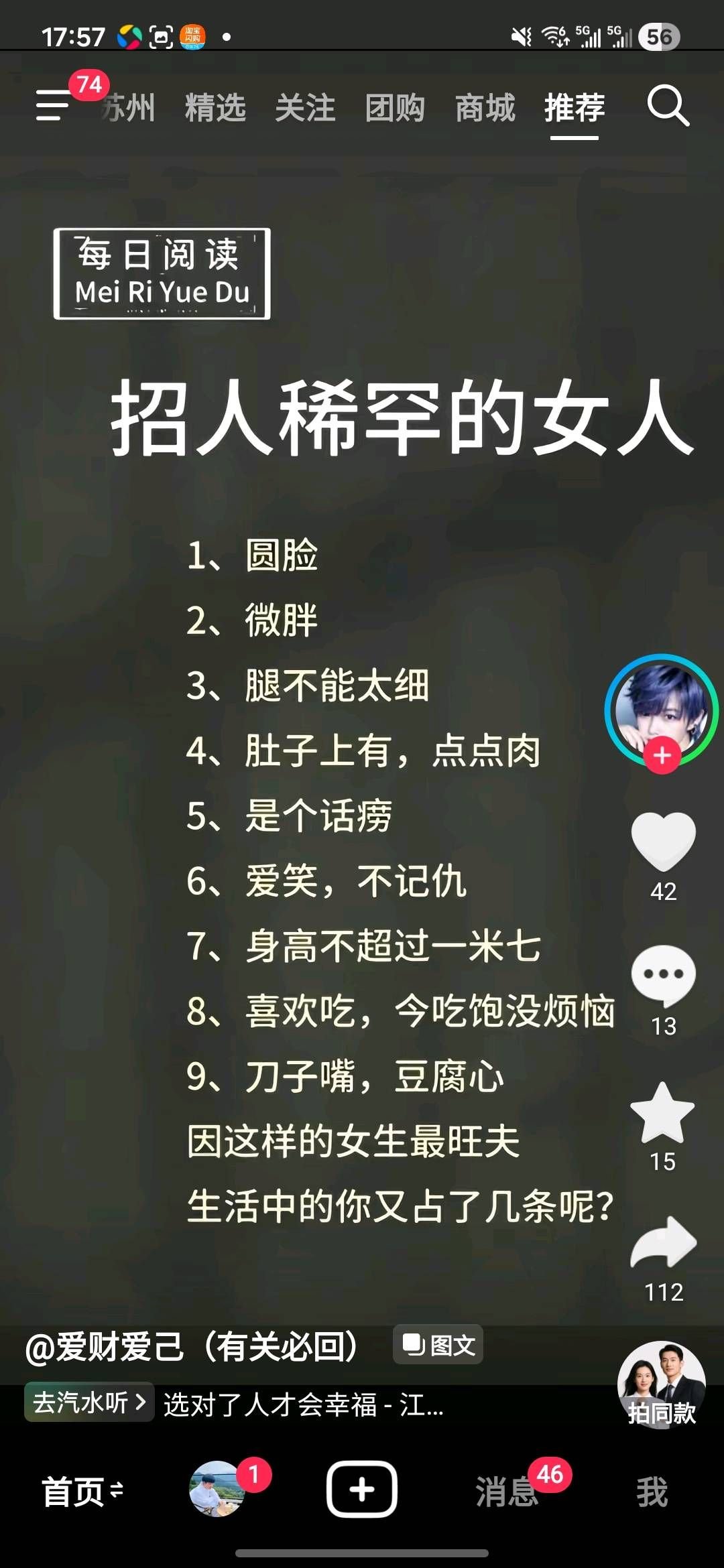Open the friend avatar tab with badge
724x1568 pixels.
coord(218,1489)
